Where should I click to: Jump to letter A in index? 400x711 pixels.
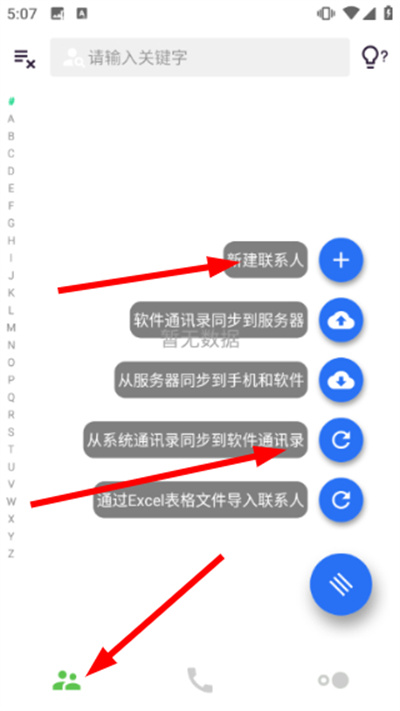pos(11,119)
